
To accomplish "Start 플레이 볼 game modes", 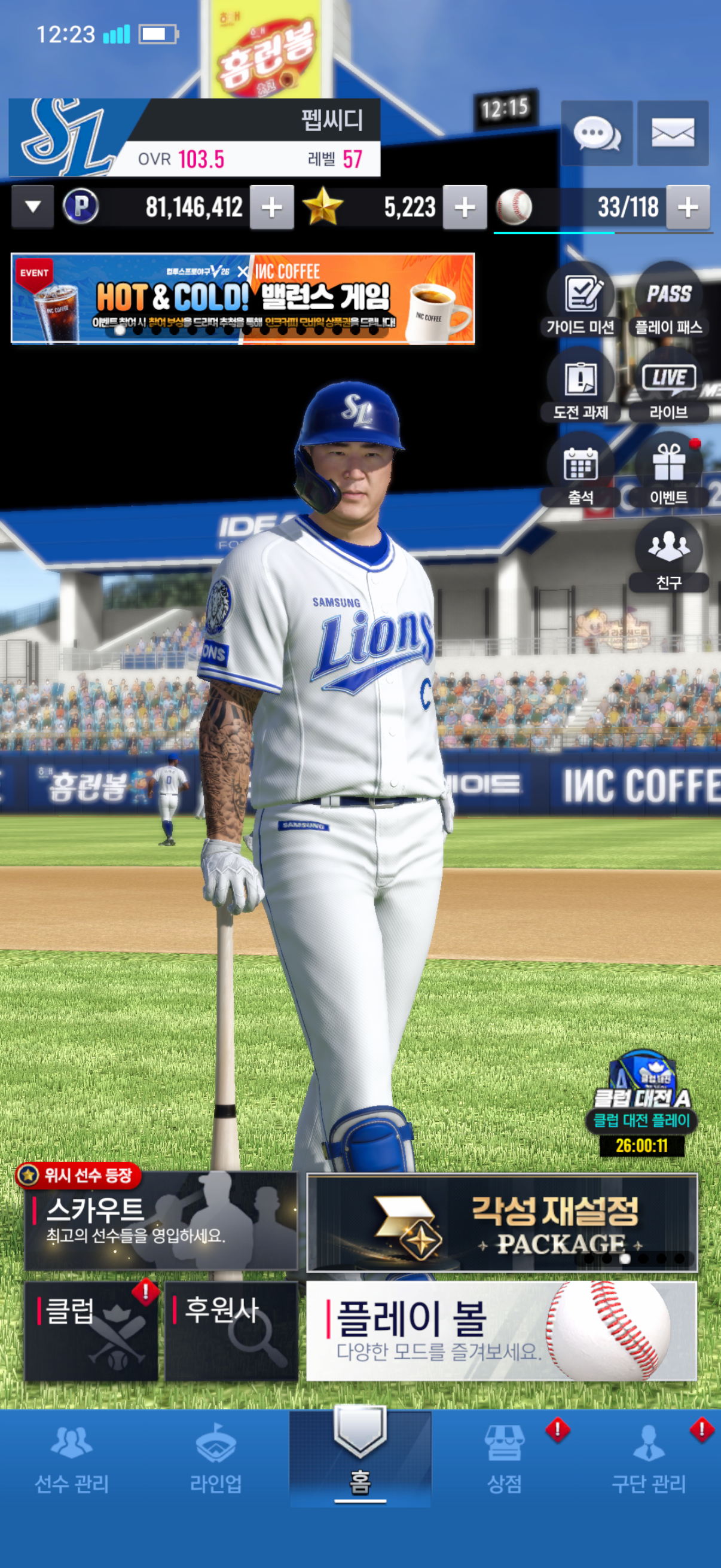I will pos(502,1332).
